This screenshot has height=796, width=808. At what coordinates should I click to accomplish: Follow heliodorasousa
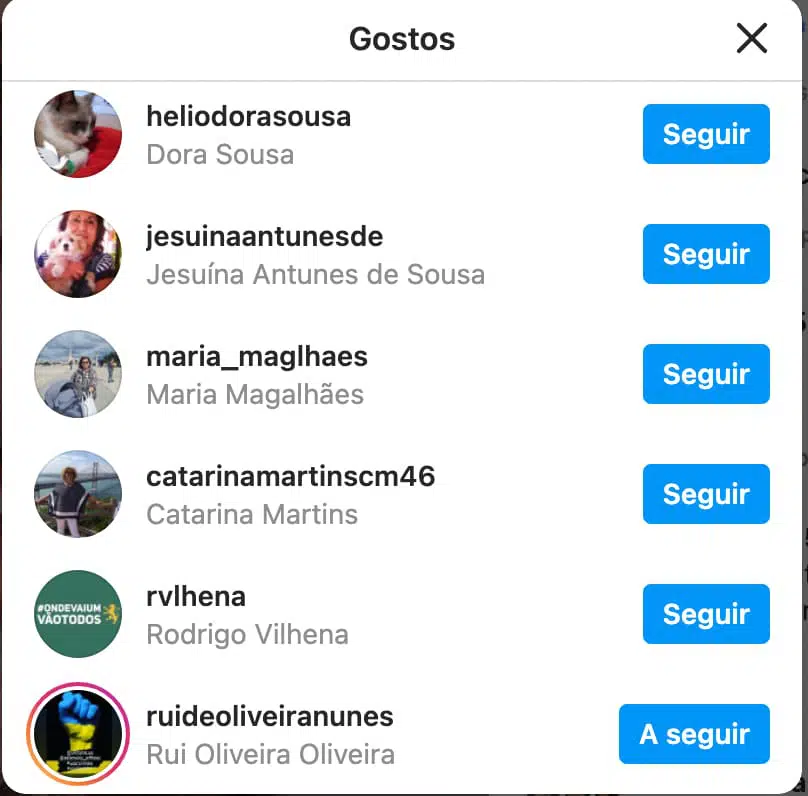coord(705,134)
